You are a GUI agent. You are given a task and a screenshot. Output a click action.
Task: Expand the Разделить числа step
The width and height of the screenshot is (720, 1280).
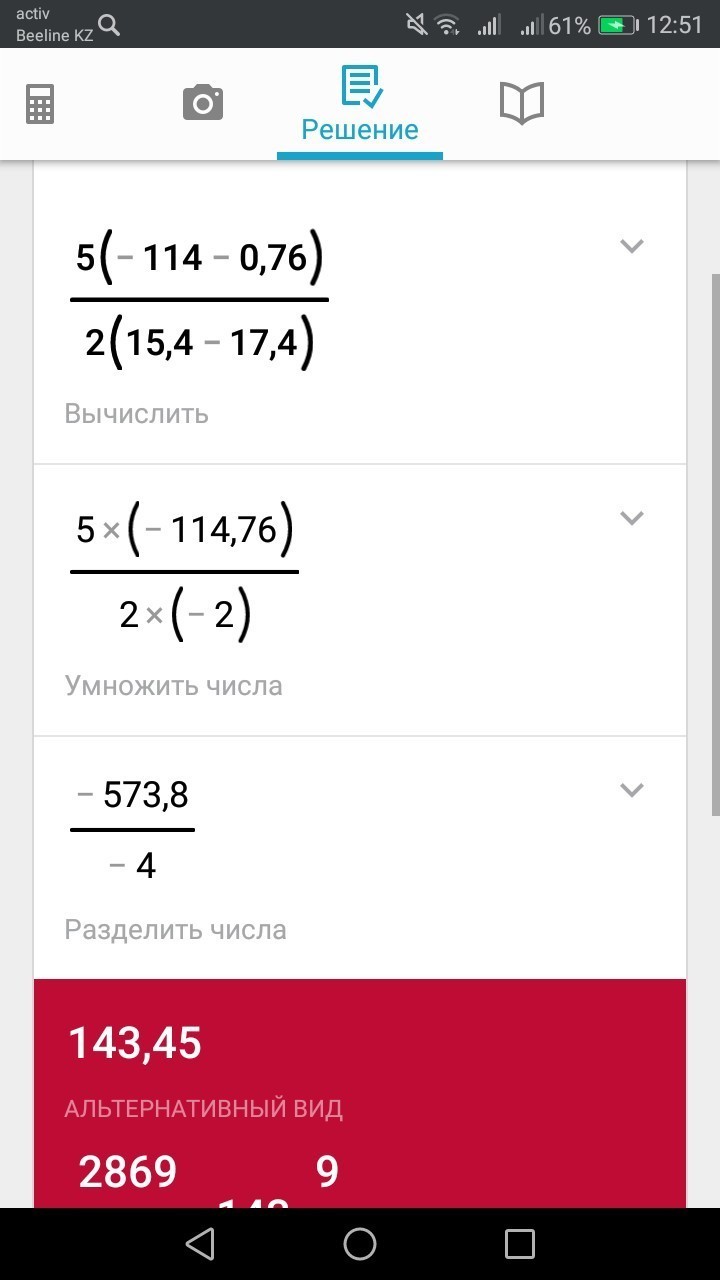click(x=631, y=790)
